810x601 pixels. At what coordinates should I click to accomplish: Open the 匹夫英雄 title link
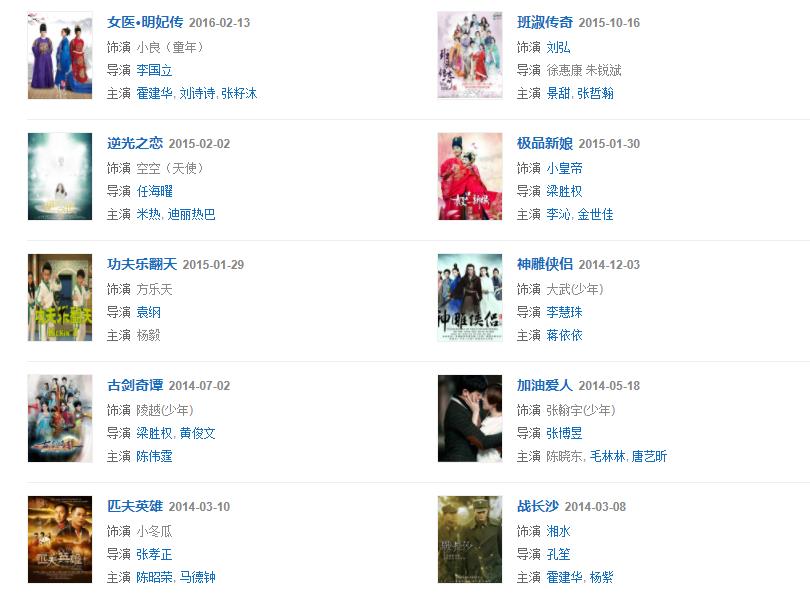134,507
